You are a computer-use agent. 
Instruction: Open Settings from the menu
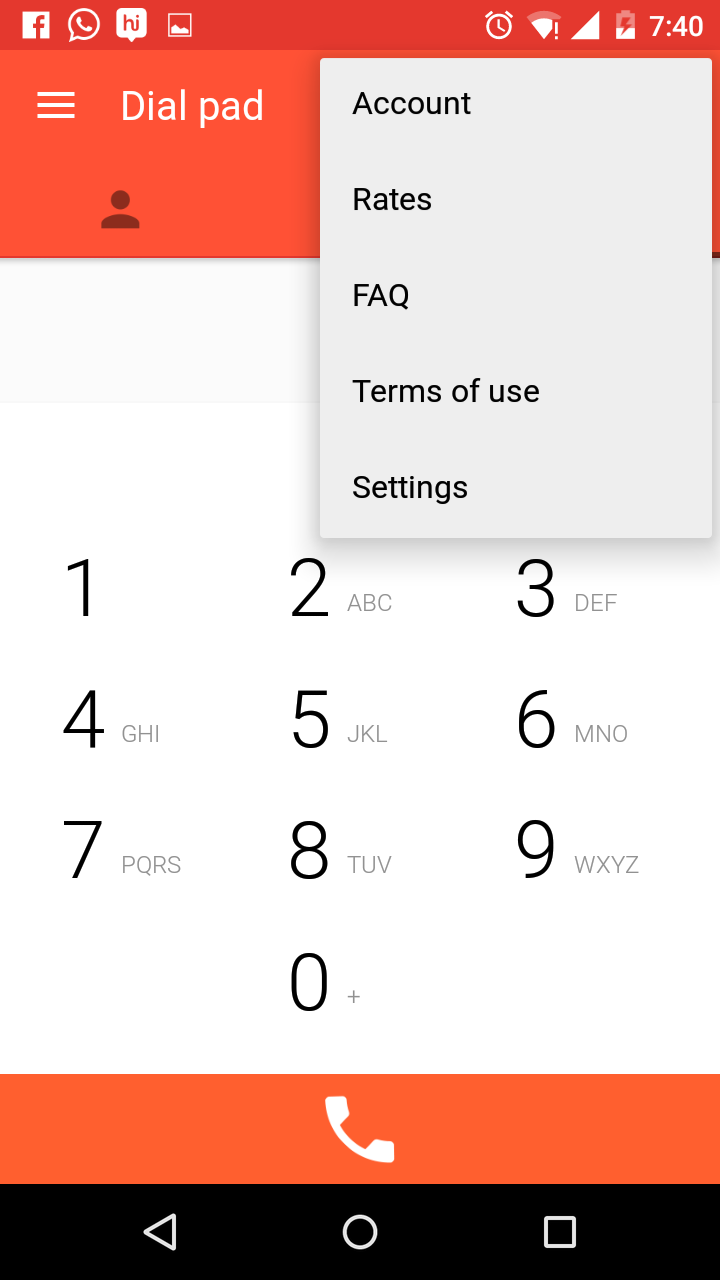[x=516, y=488]
